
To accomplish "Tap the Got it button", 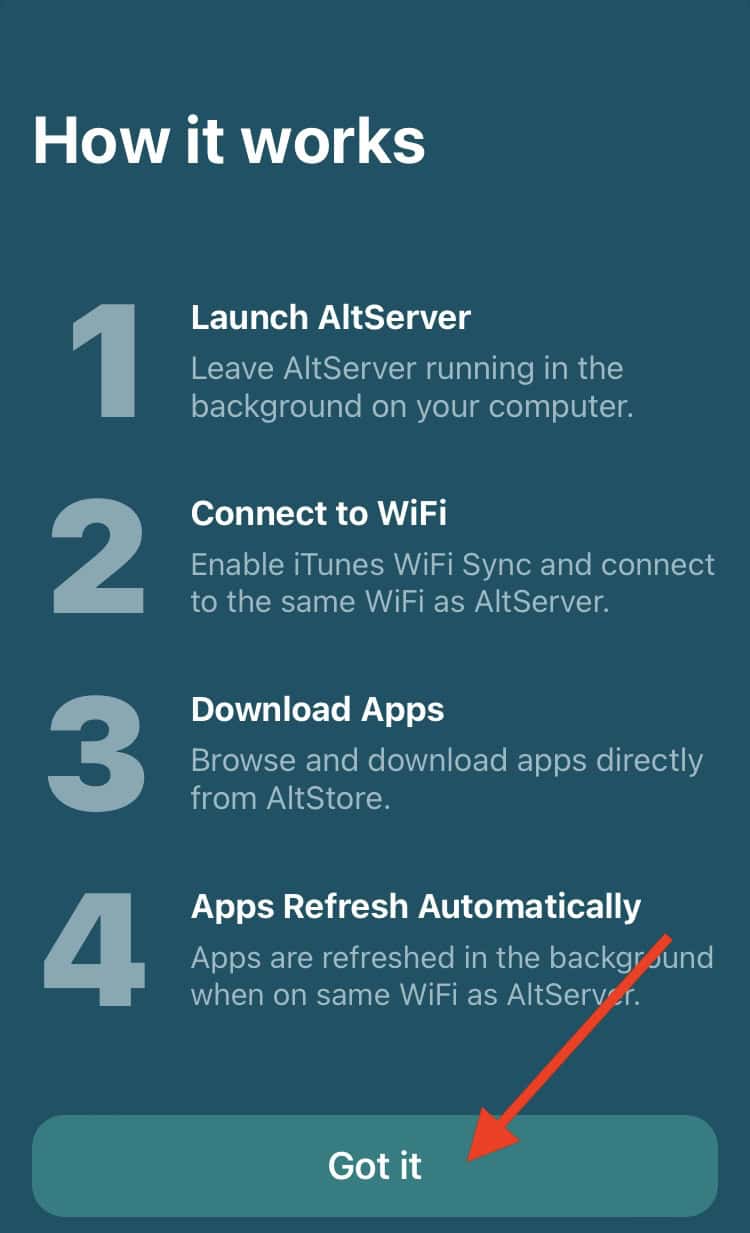I will [375, 1166].
